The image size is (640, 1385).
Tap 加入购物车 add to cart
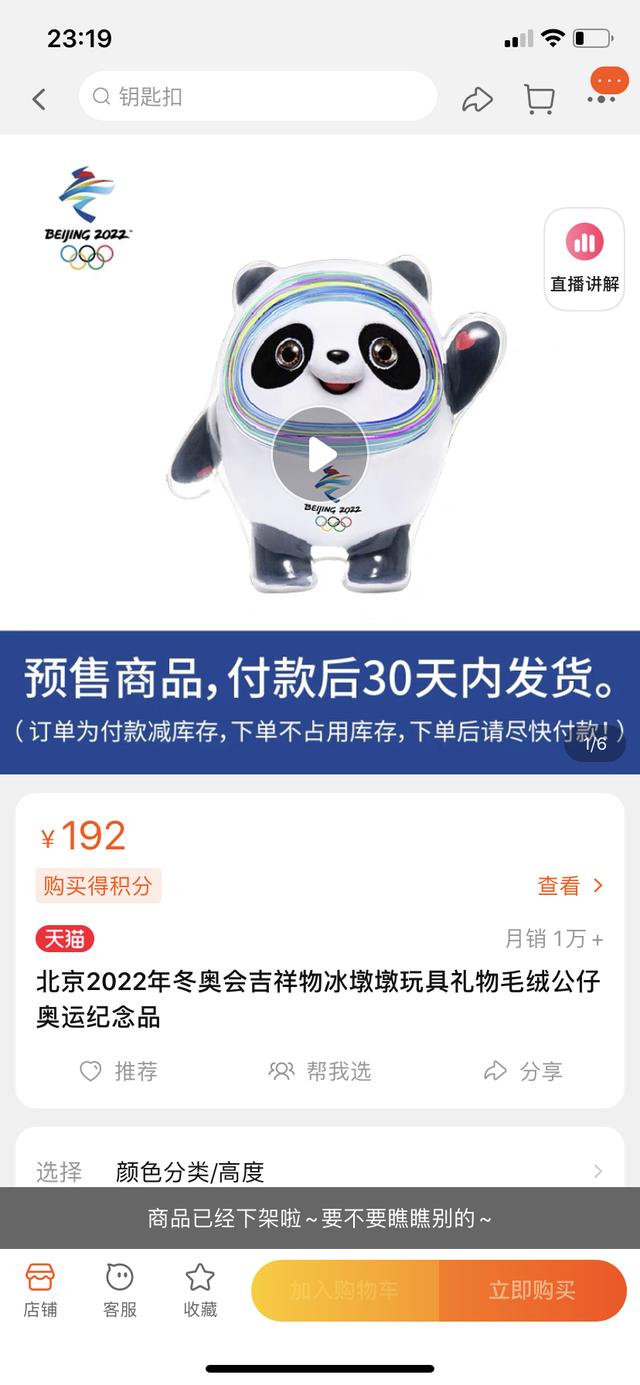[344, 1290]
